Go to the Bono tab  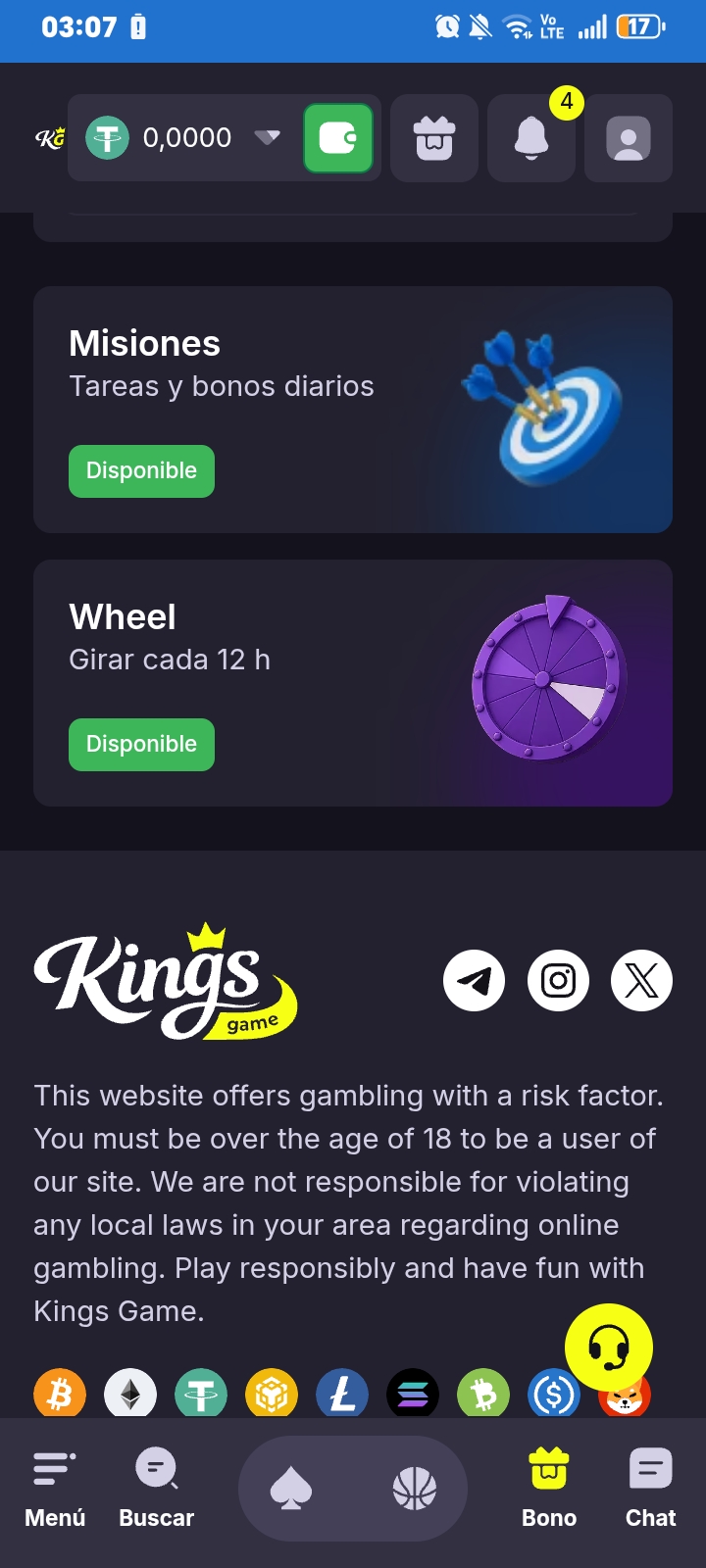pyautogui.click(x=549, y=1489)
